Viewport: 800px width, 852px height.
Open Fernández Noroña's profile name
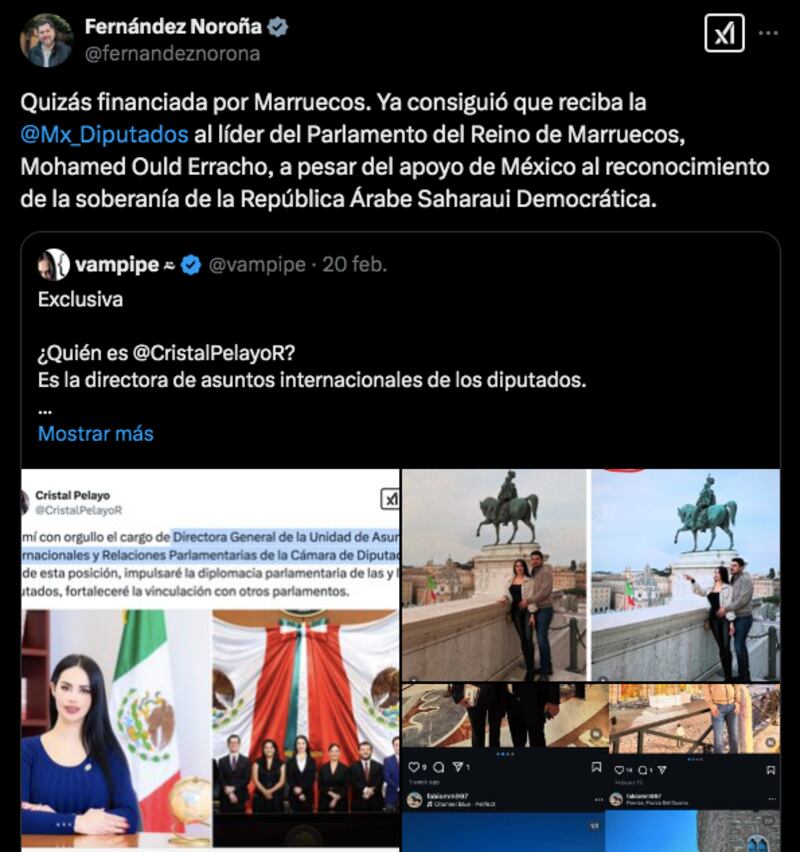(x=174, y=27)
